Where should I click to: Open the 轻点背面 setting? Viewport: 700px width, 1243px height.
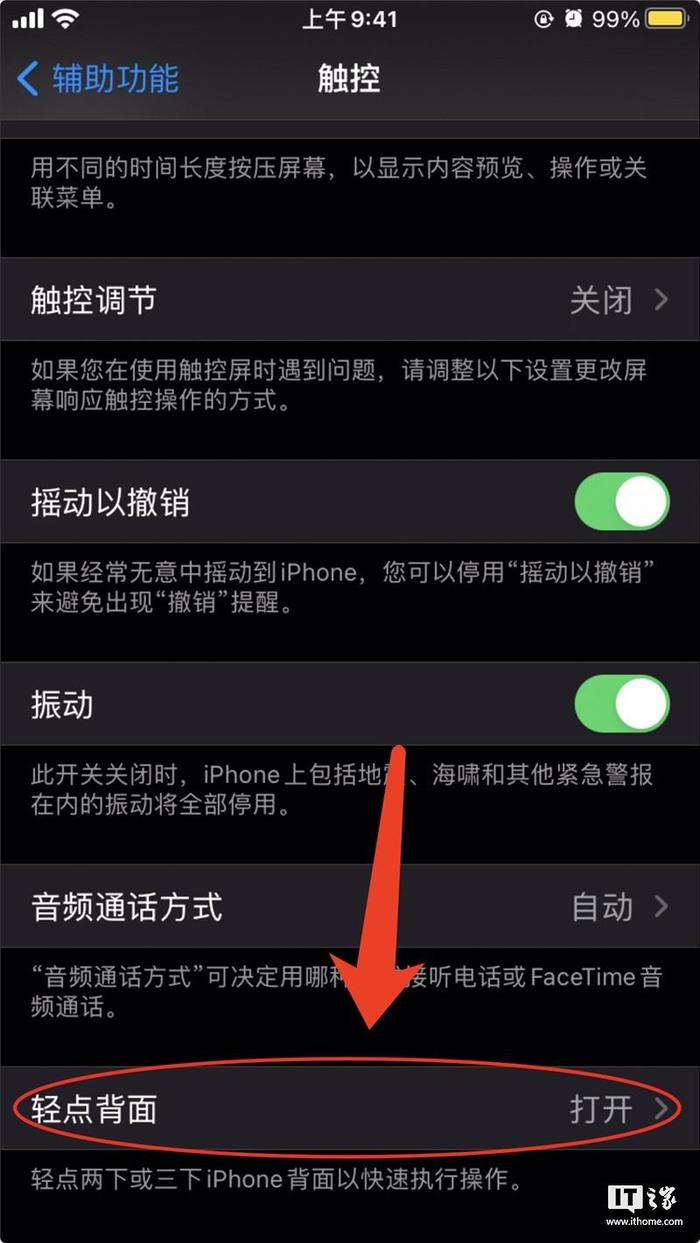(x=350, y=1109)
